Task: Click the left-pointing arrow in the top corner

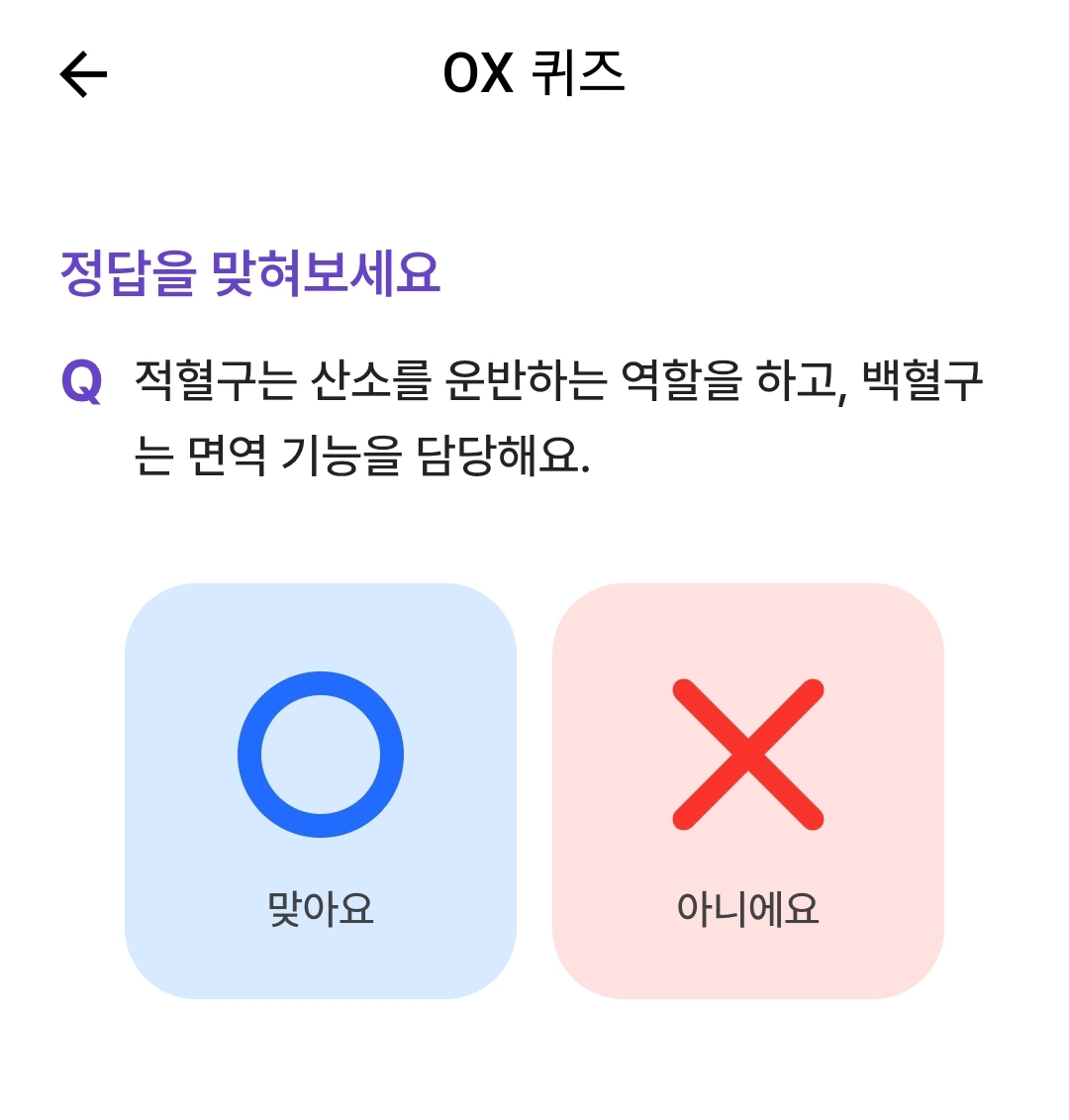Action: coord(83,72)
